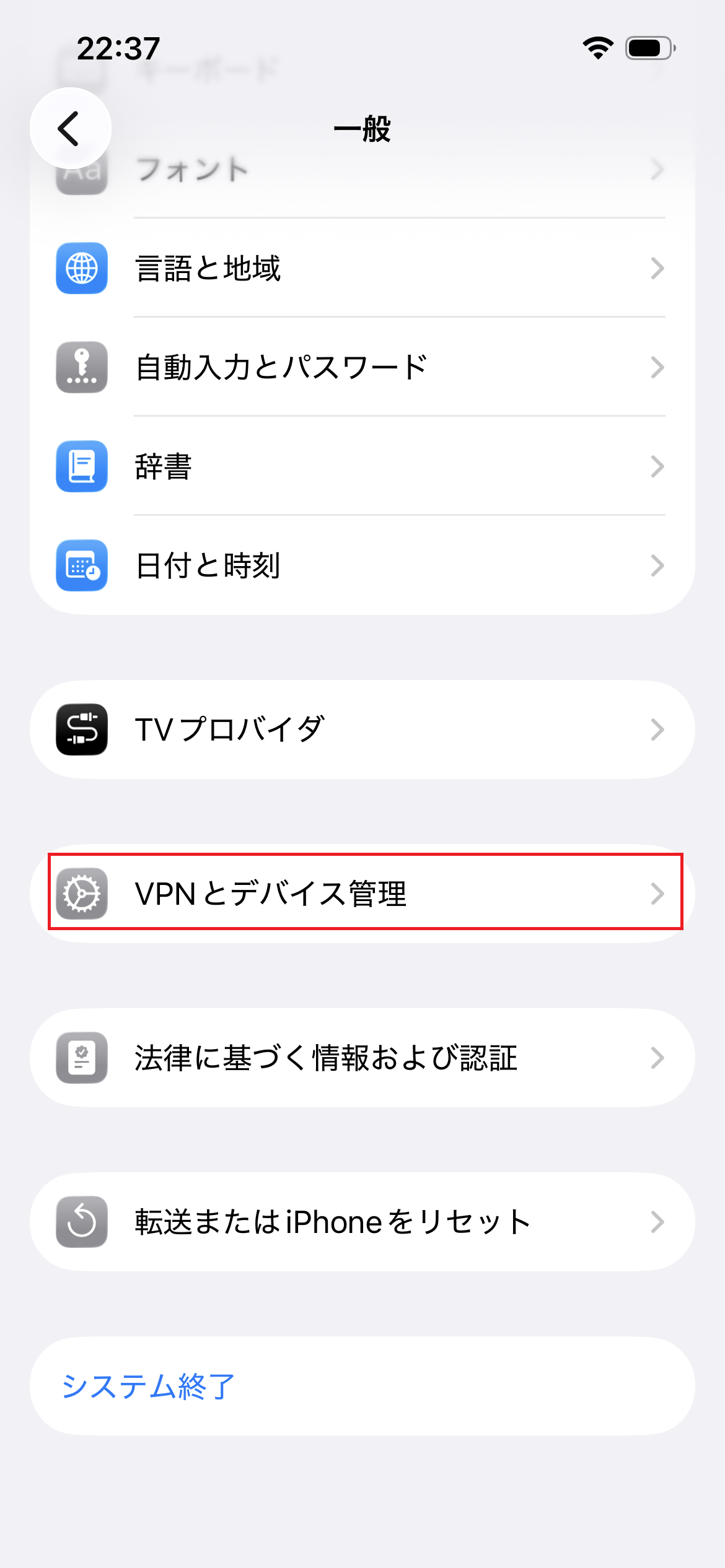Viewport: 725px width, 1568px height.
Task: Tap the 日付と時刻 calendar clock icon
Action: (81, 565)
